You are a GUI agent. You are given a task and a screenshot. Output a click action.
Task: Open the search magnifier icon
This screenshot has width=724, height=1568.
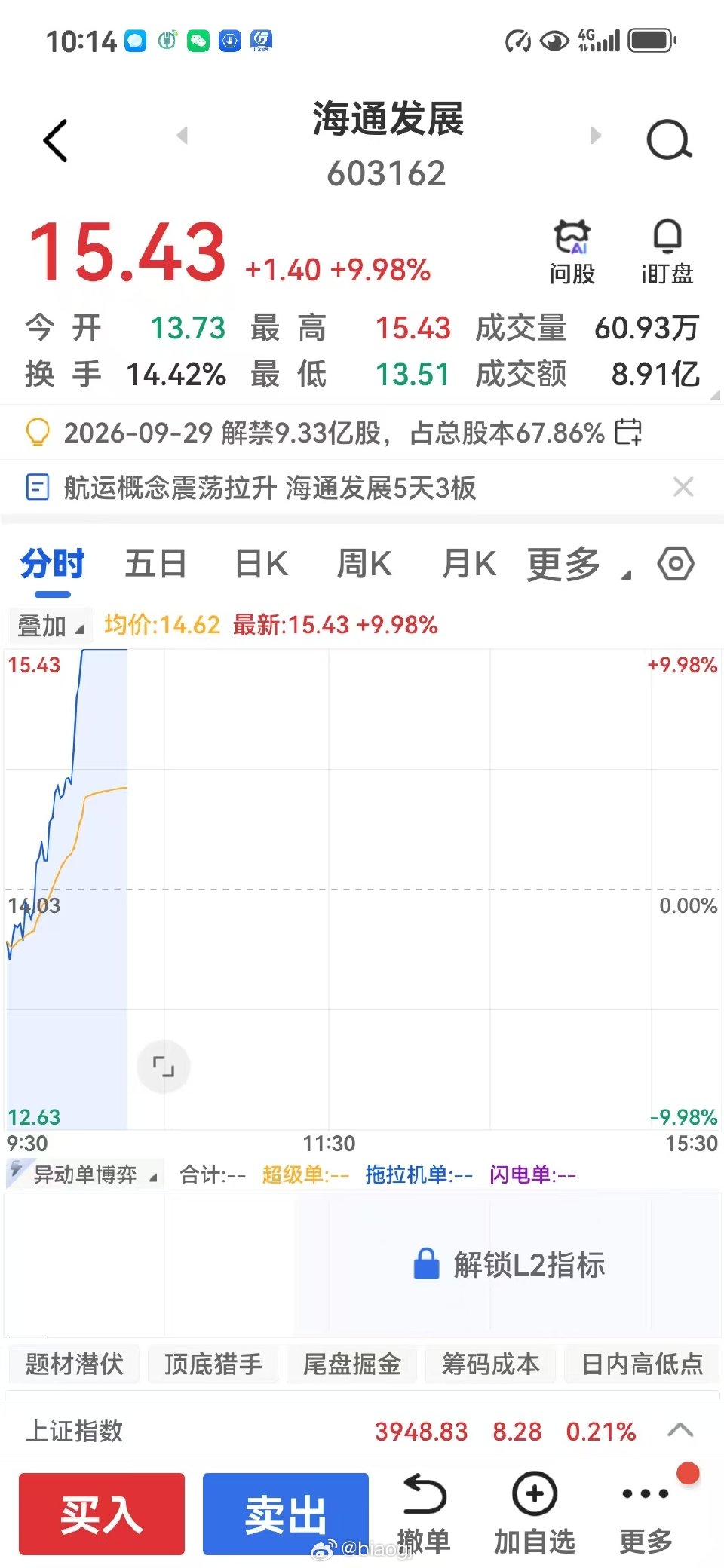(x=669, y=140)
